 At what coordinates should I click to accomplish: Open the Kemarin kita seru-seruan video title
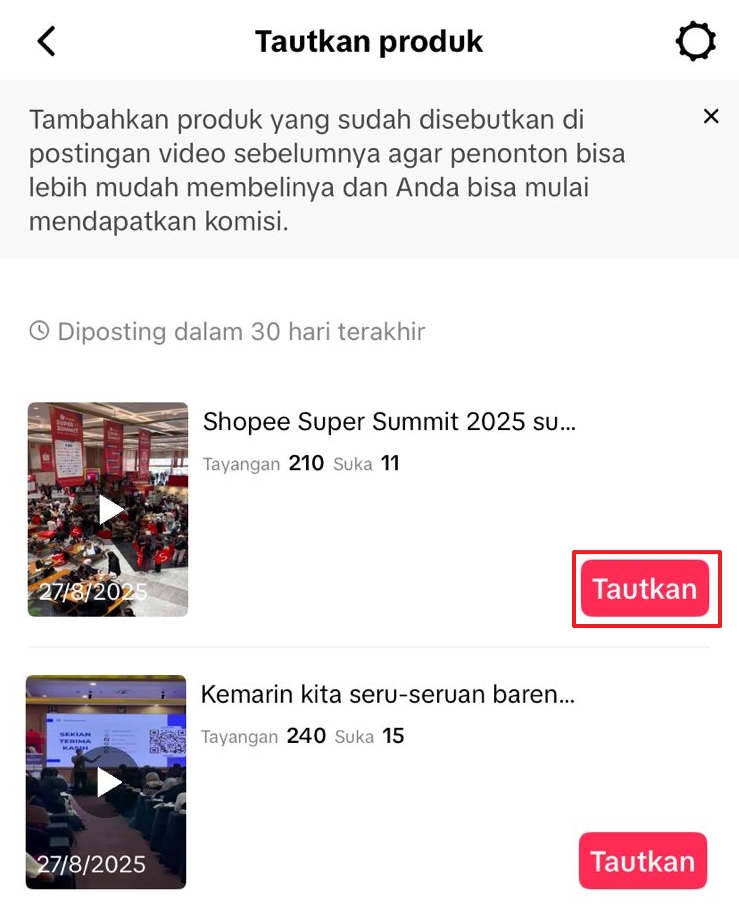387,694
